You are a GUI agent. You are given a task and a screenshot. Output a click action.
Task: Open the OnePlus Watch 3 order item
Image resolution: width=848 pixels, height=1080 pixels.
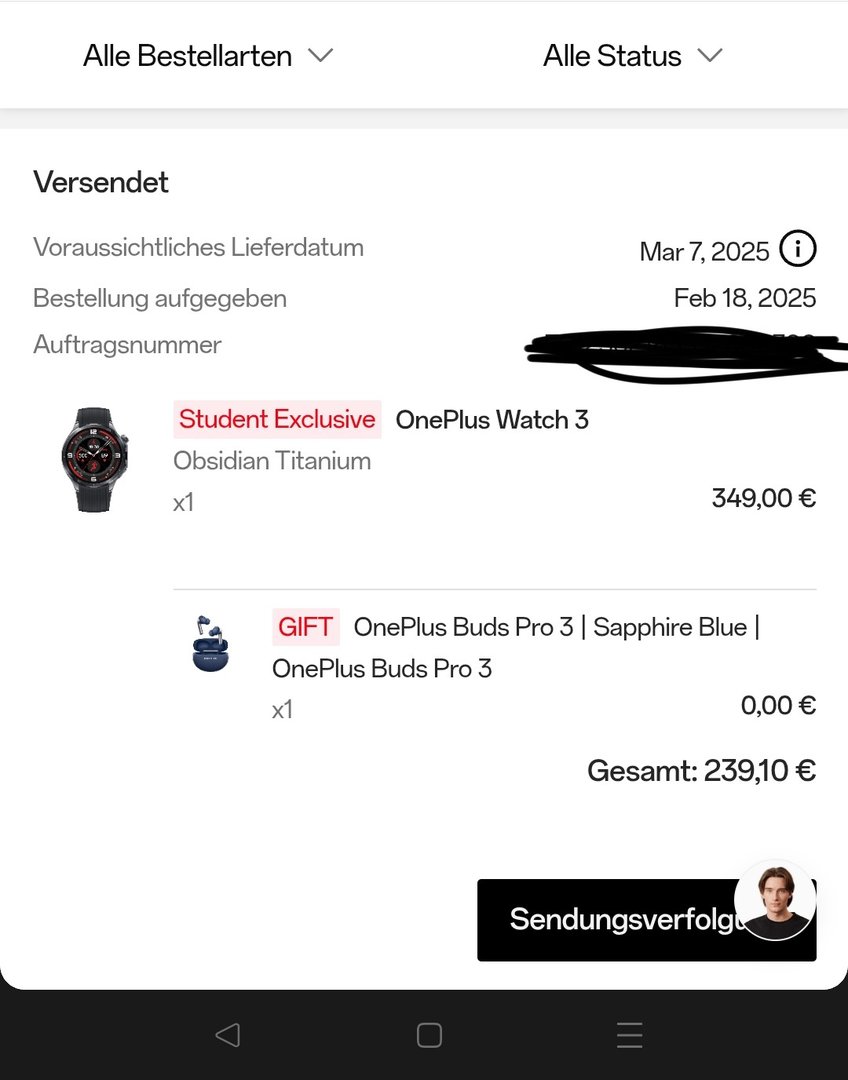pyautogui.click(x=491, y=420)
